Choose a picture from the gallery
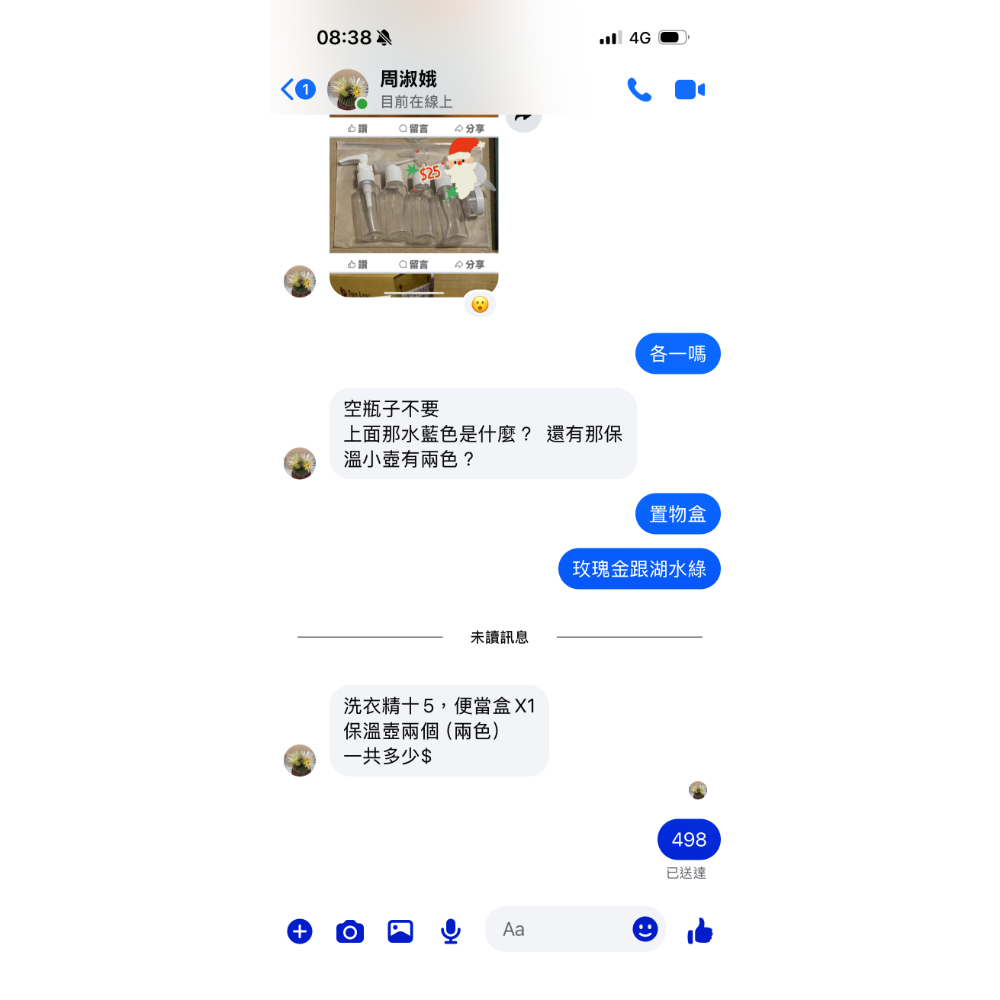Screen dimensions: 1000x1000 click(x=400, y=931)
